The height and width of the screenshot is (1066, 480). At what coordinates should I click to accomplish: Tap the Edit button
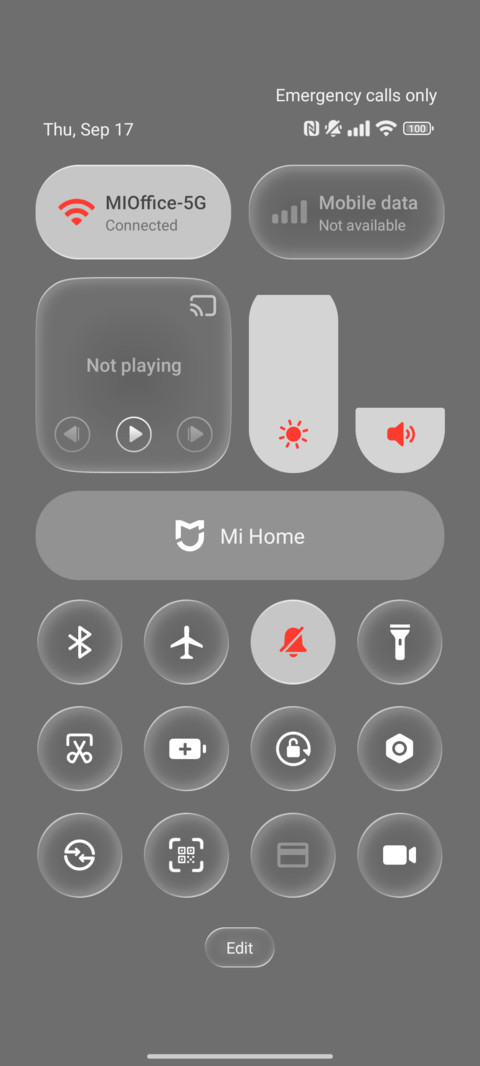pyautogui.click(x=240, y=948)
